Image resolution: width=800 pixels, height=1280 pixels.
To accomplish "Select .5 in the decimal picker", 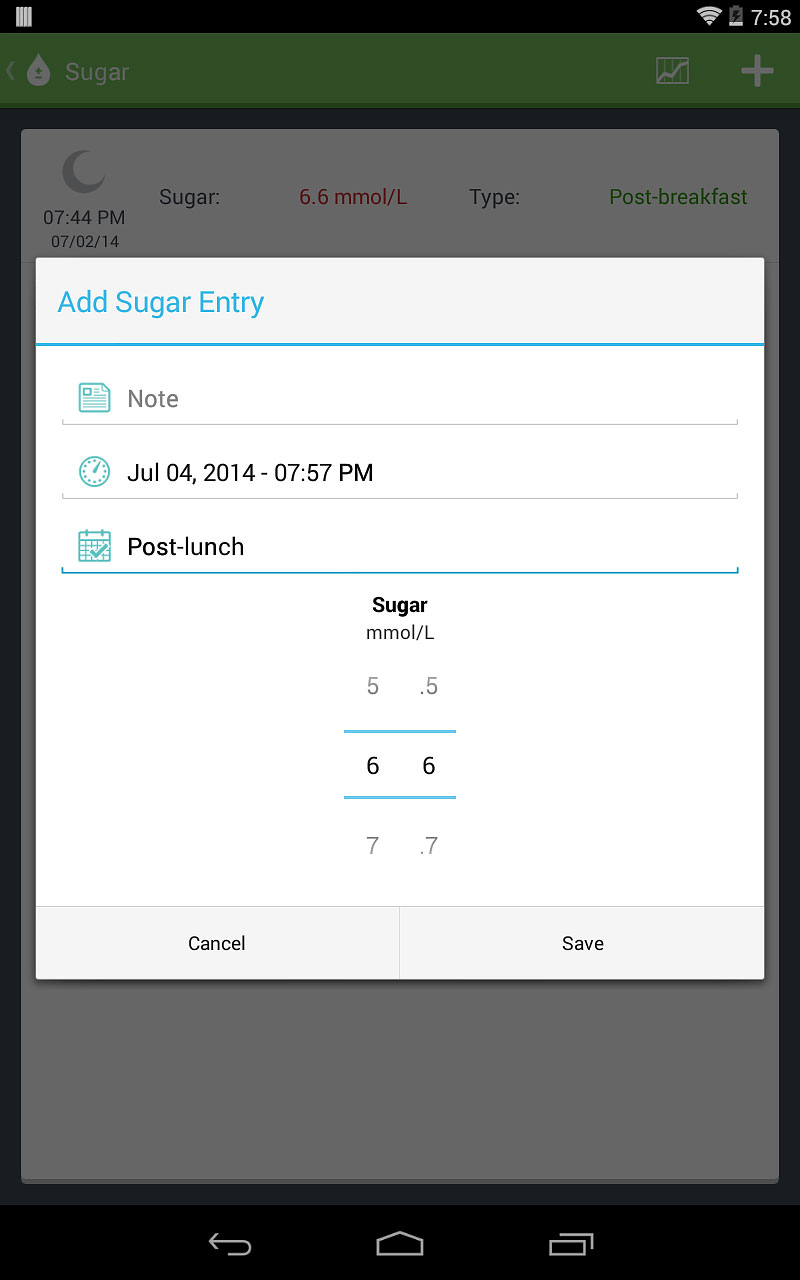I will [428, 687].
